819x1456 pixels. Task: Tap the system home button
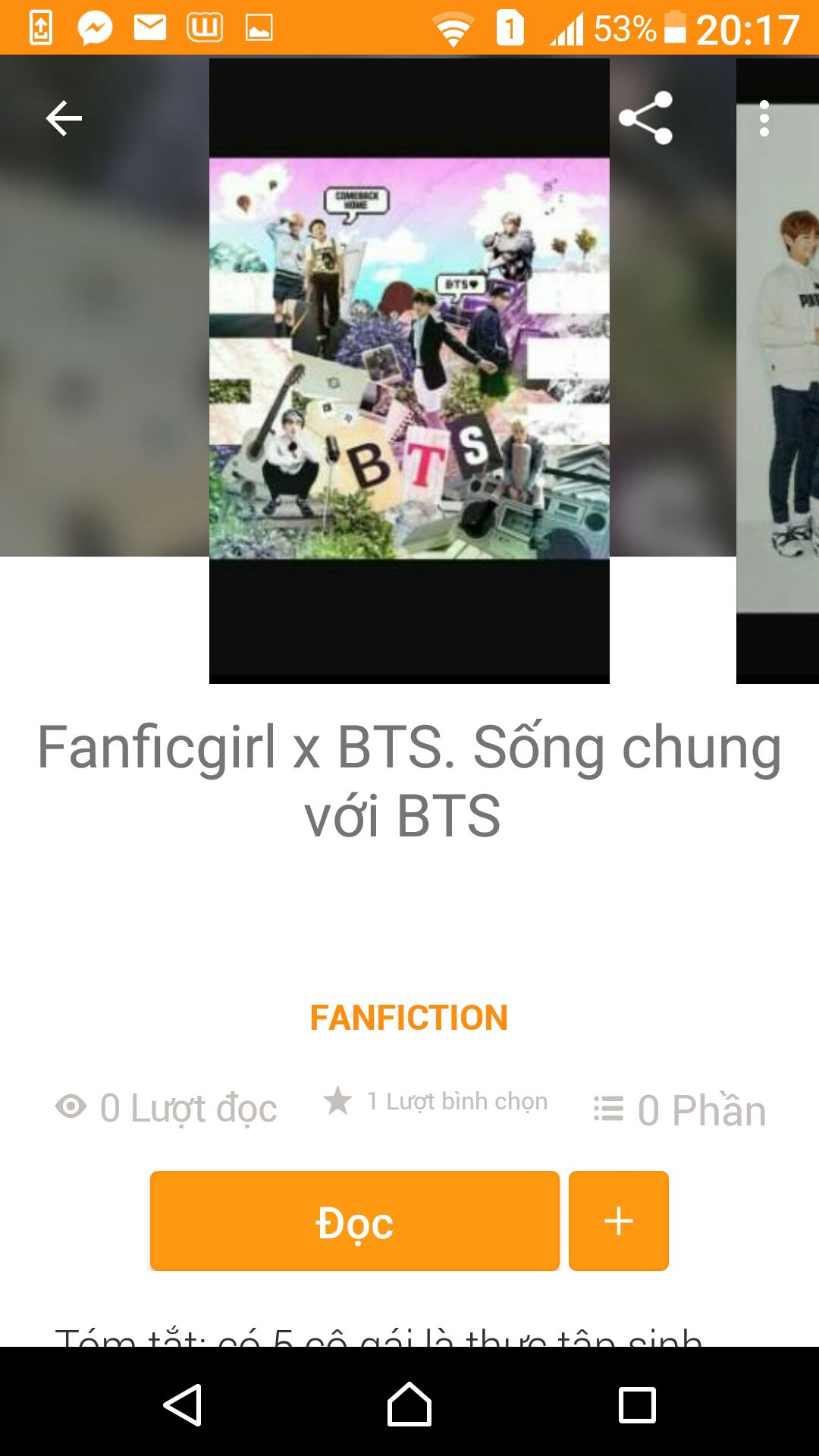409,1404
